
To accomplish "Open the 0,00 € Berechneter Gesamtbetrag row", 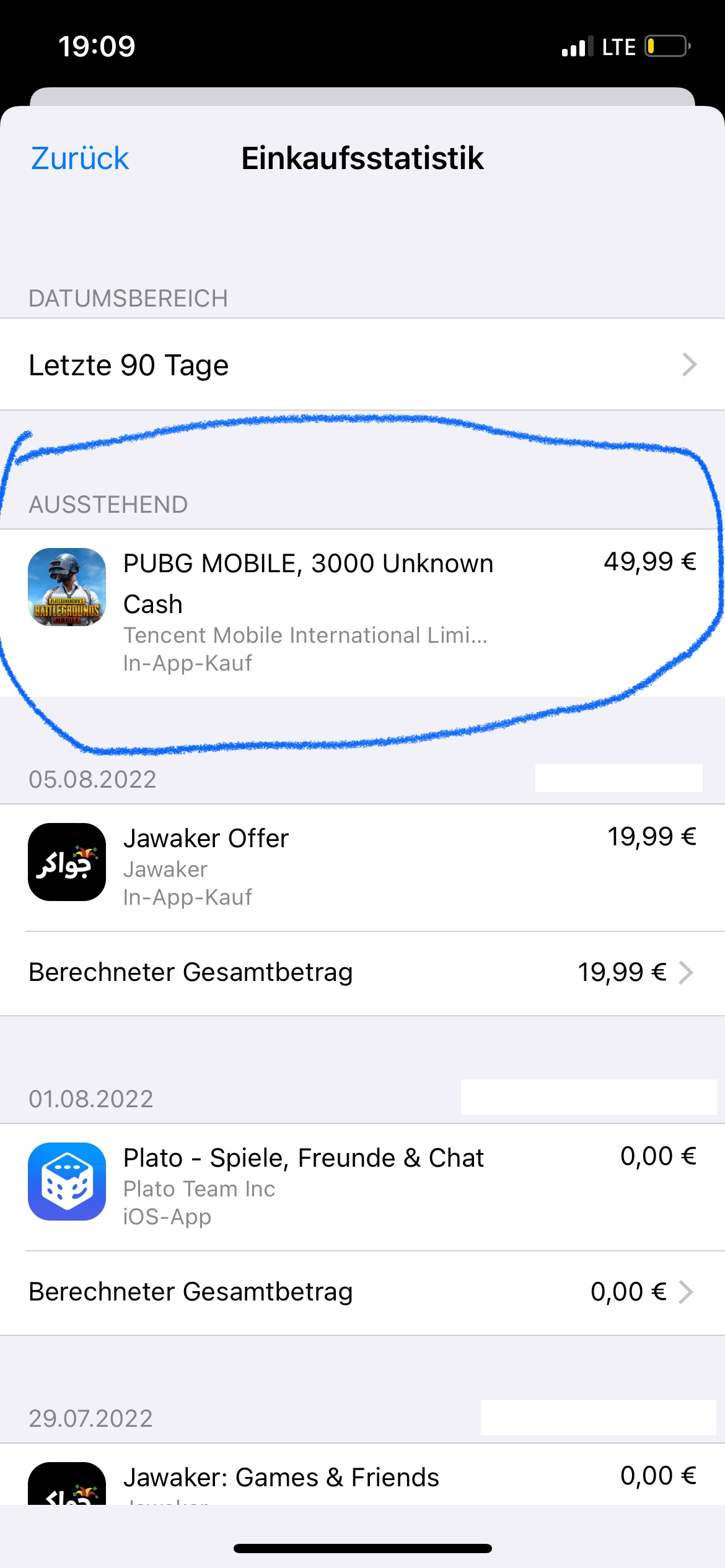I will tap(362, 1292).
